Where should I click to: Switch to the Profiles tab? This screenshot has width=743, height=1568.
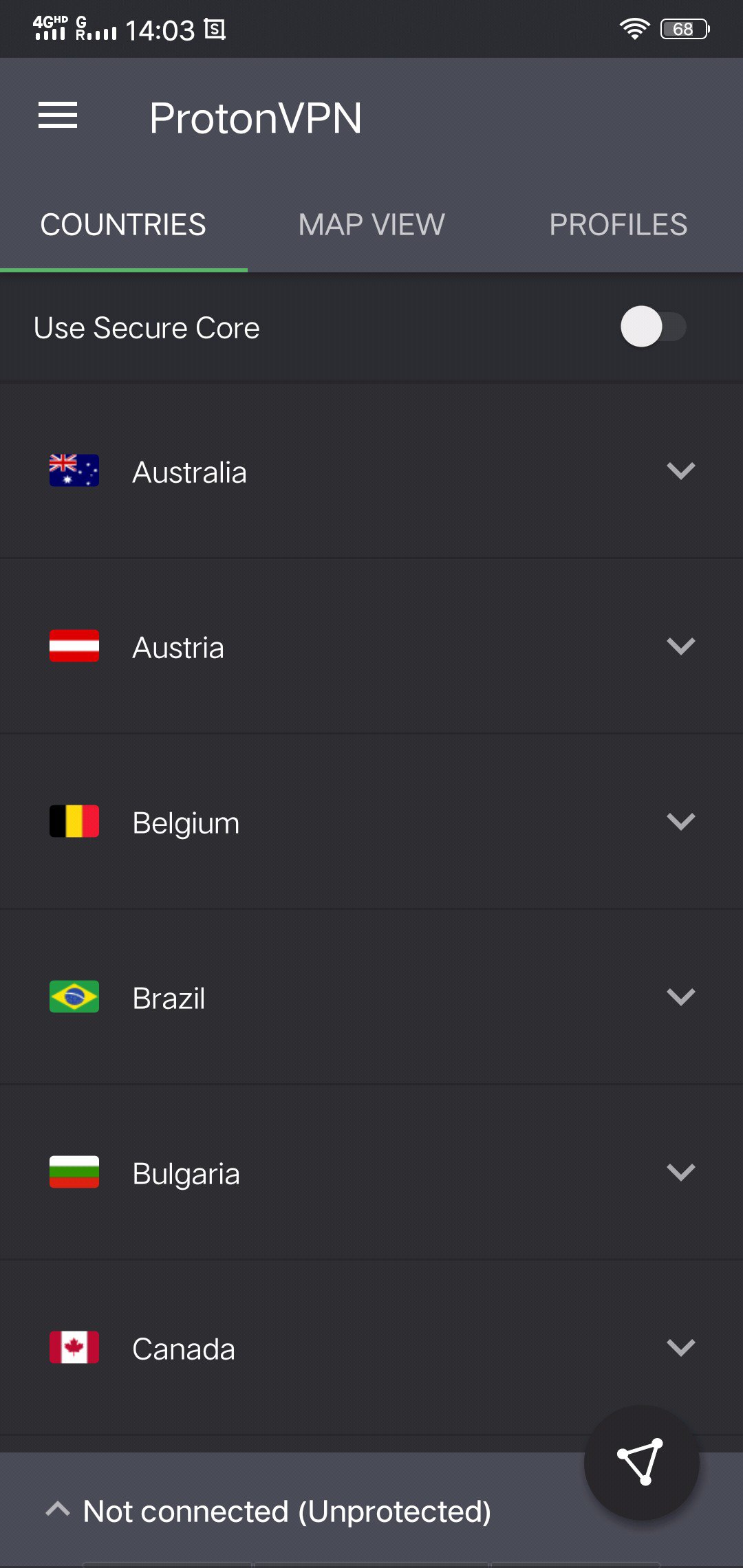click(618, 225)
